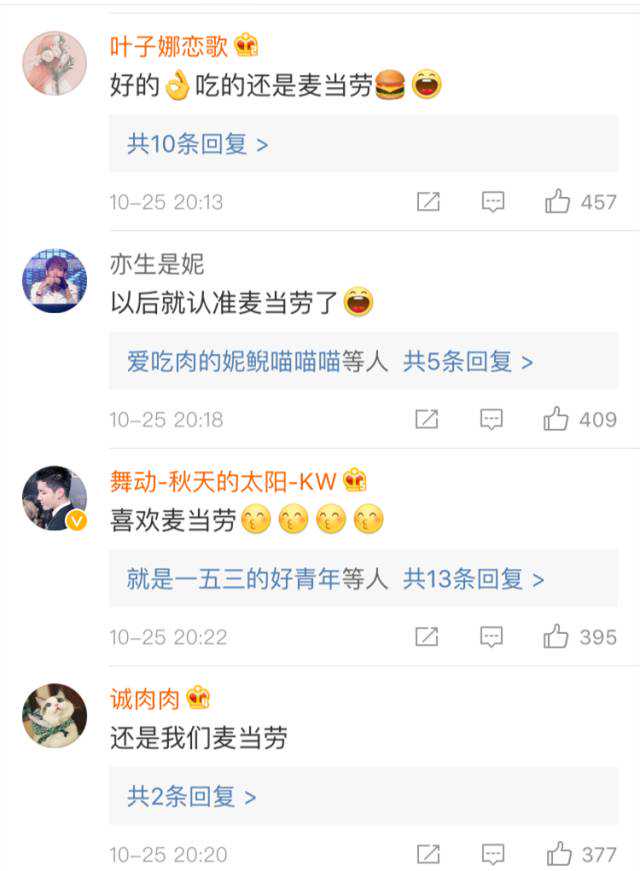
Task: Show 共13条回复 under 舞动-秋天的太阳-KW's comment
Action: click(473, 578)
